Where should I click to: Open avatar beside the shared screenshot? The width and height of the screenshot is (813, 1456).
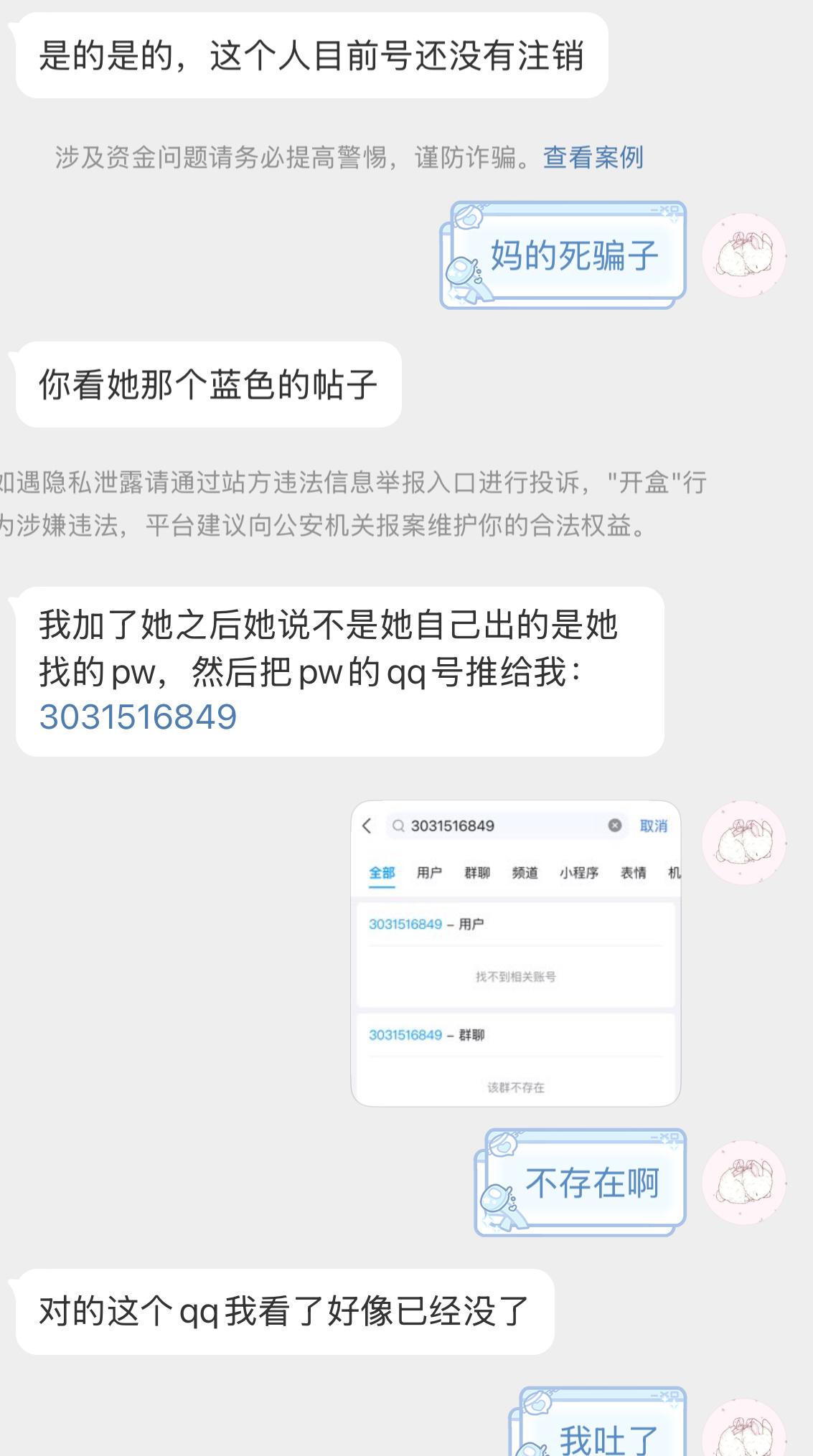pos(743,843)
